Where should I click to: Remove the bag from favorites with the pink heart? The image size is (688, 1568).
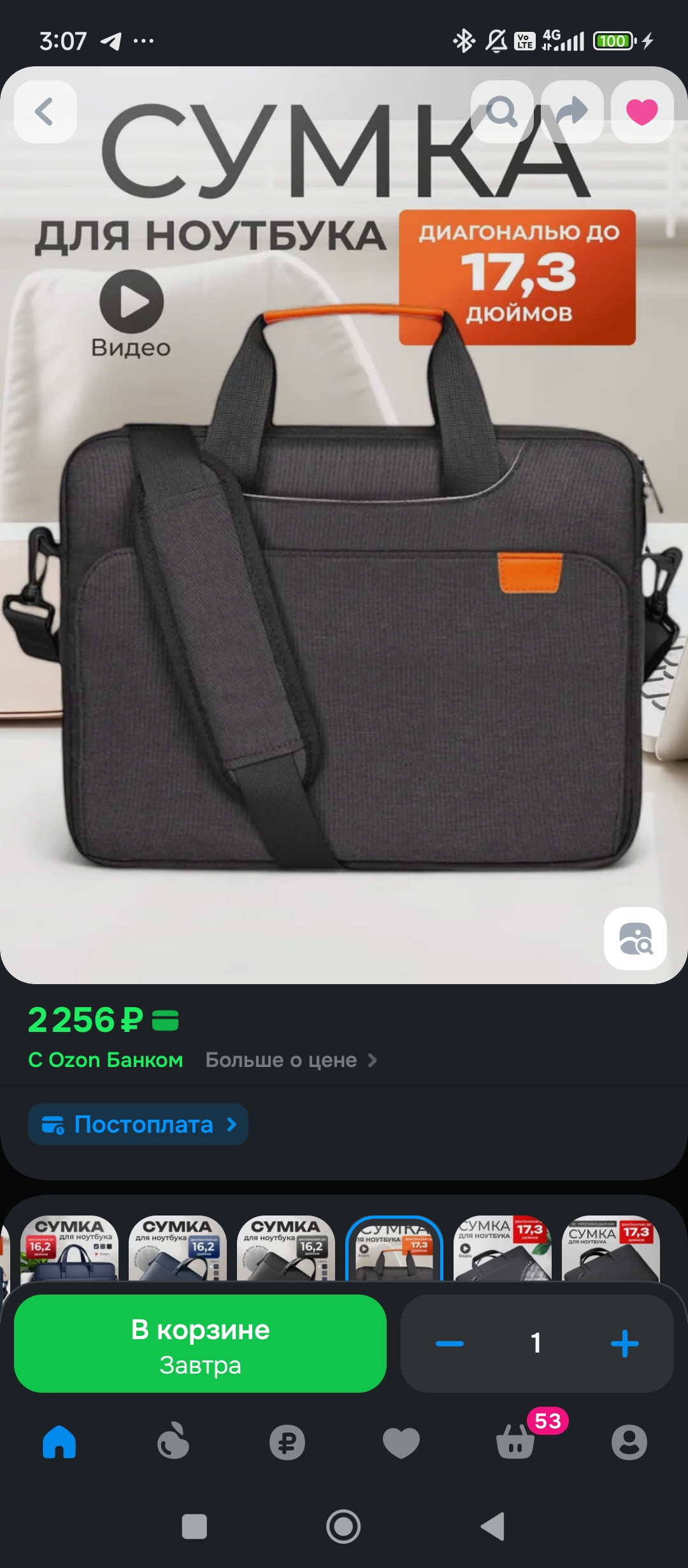641,112
